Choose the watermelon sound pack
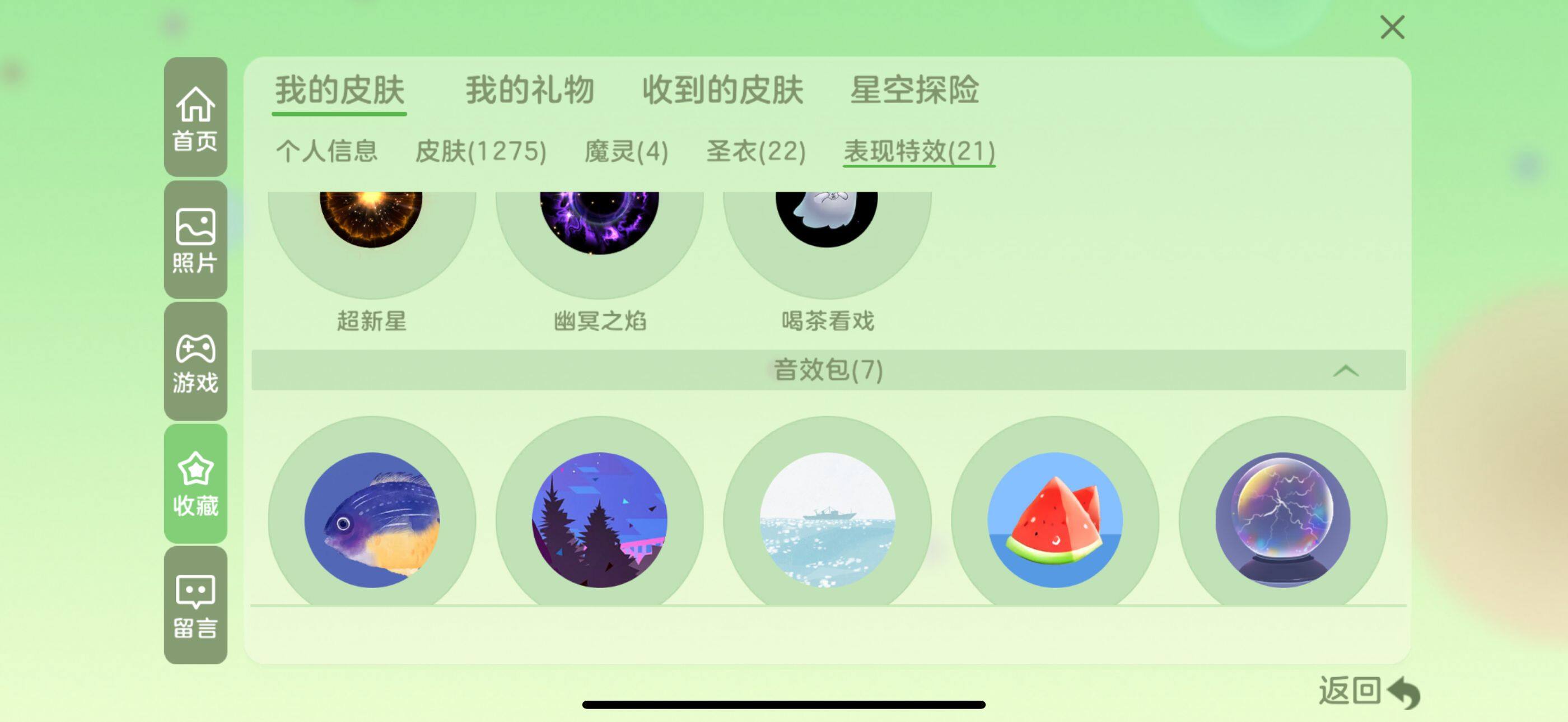Image resolution: width=1568 pixels, height=722 pixels. coord(1055,519)
